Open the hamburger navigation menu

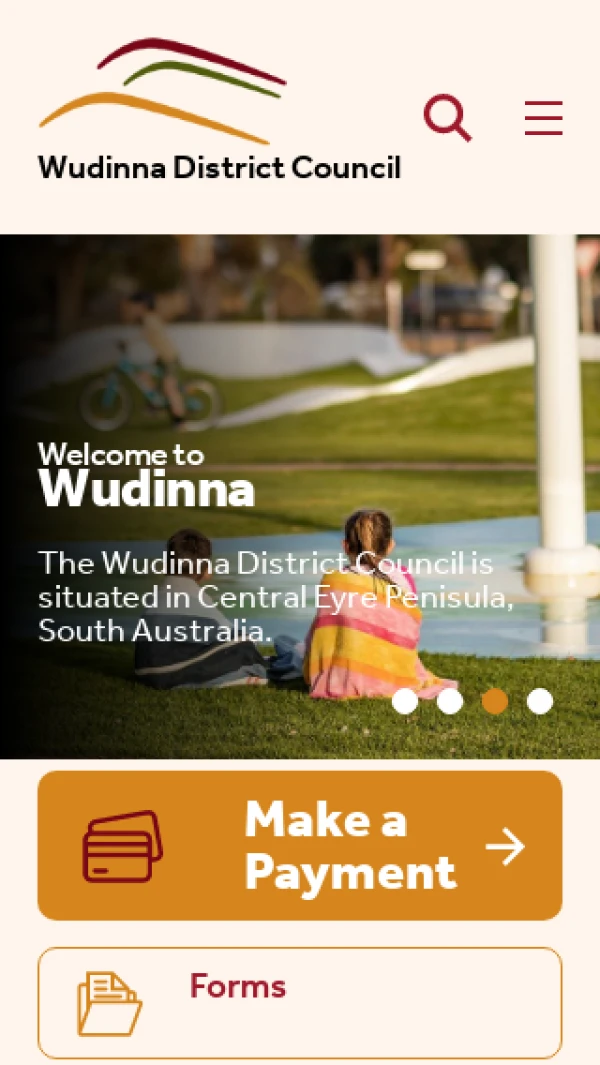pyautogui.click(x=543, y=118)
